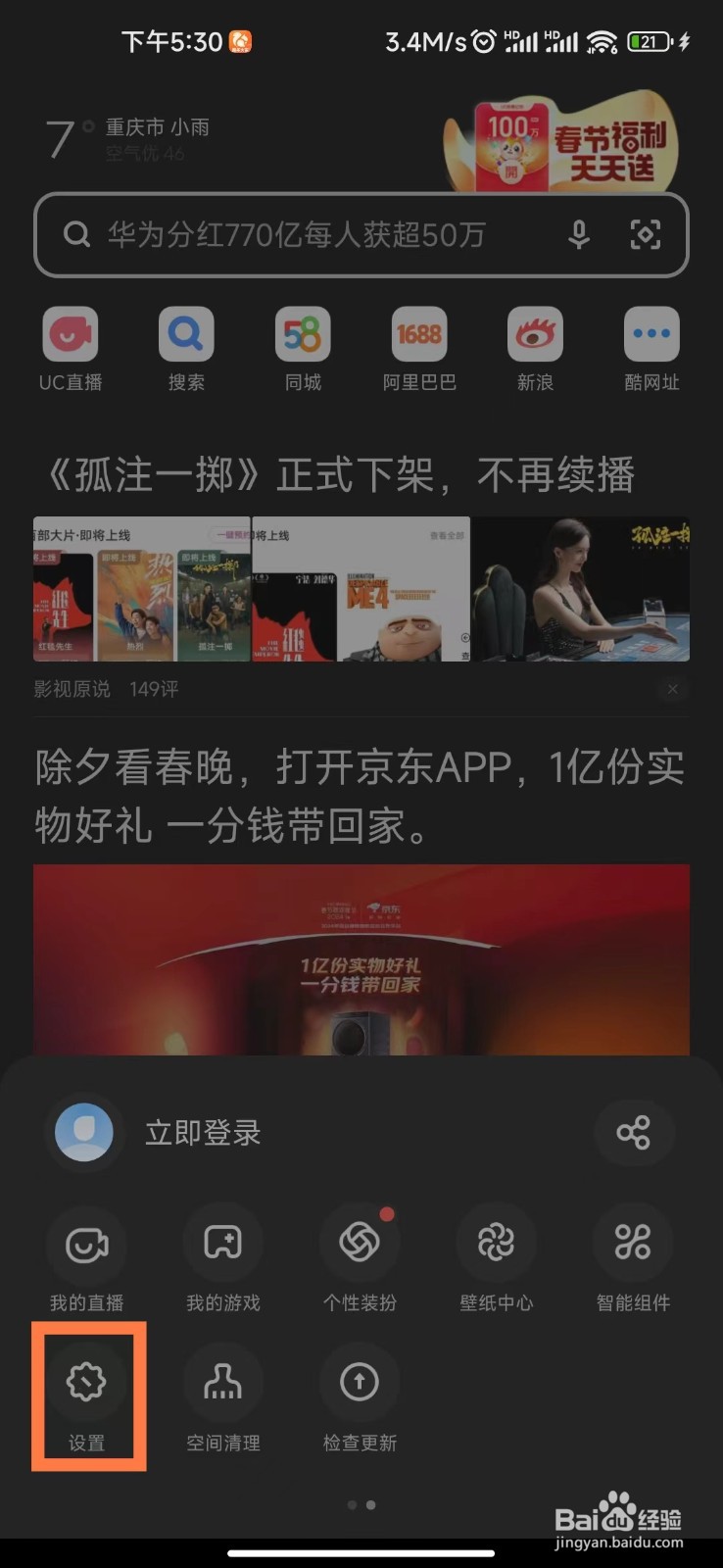
Task: Tap the voice search microphone
Action: pyautogui.click(x=579, y=235)
